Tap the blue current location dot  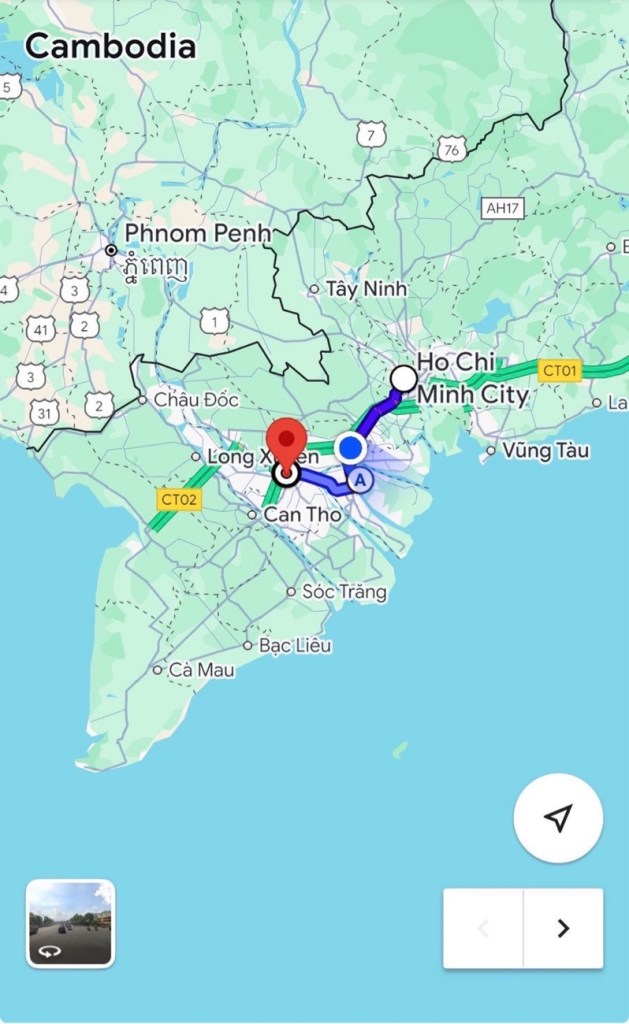pos(350,447)
